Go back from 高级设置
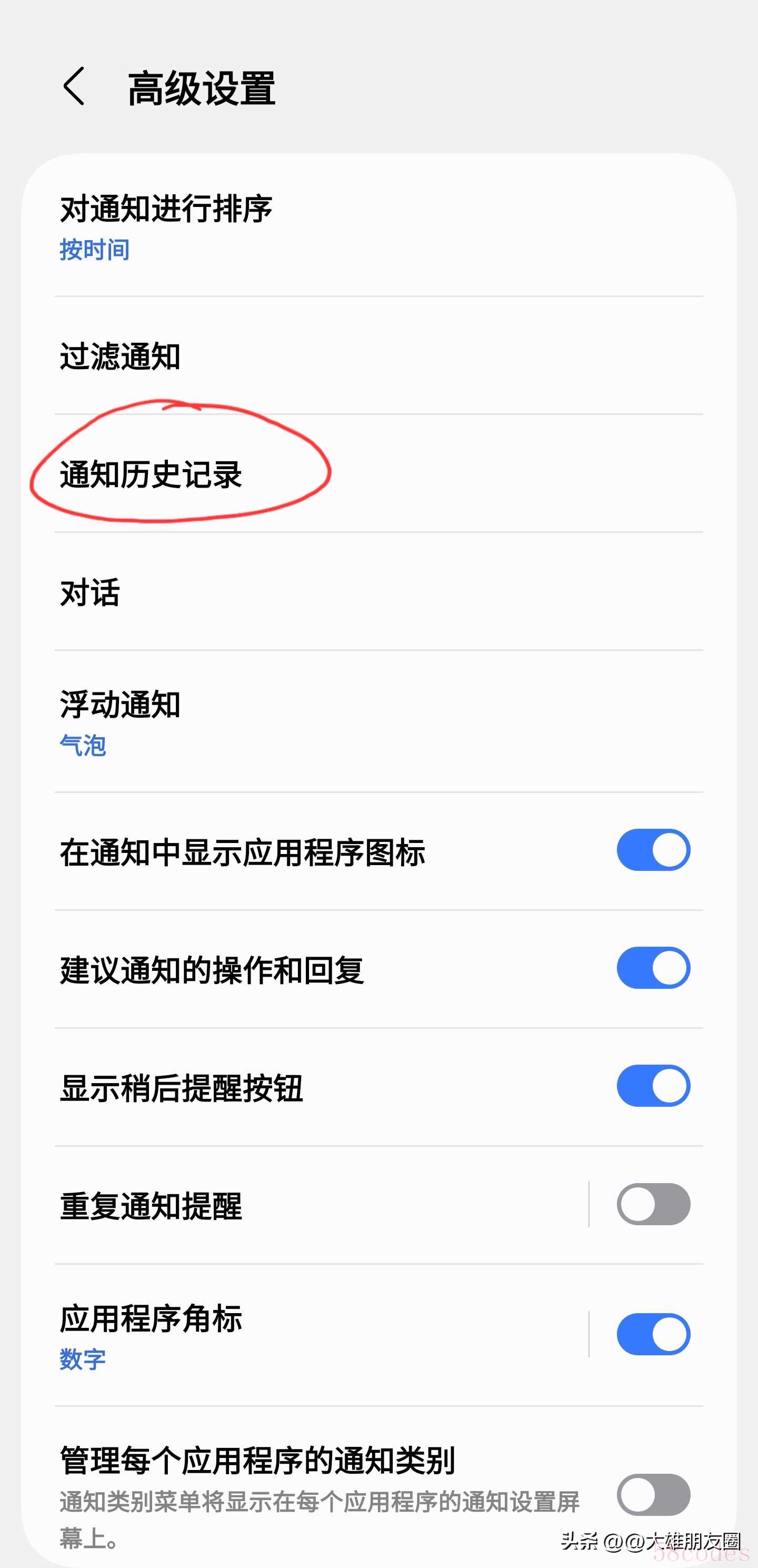Screen dimensions: 758x1568 pos(74,86)
